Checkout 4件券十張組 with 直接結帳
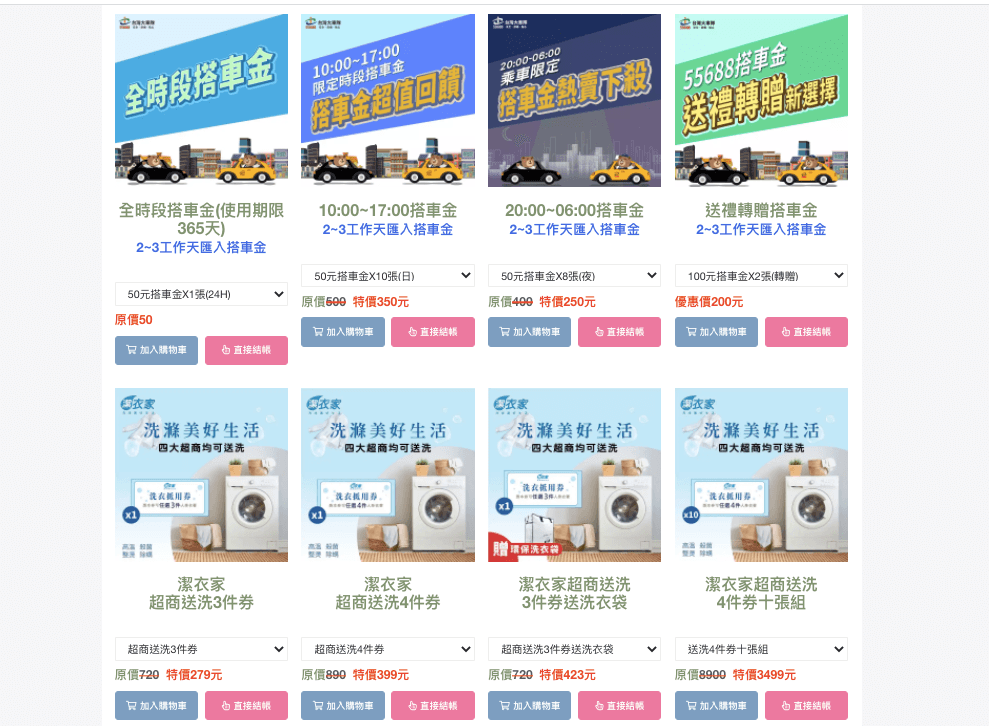Viewport: 989px width, 726px height. 806,705
